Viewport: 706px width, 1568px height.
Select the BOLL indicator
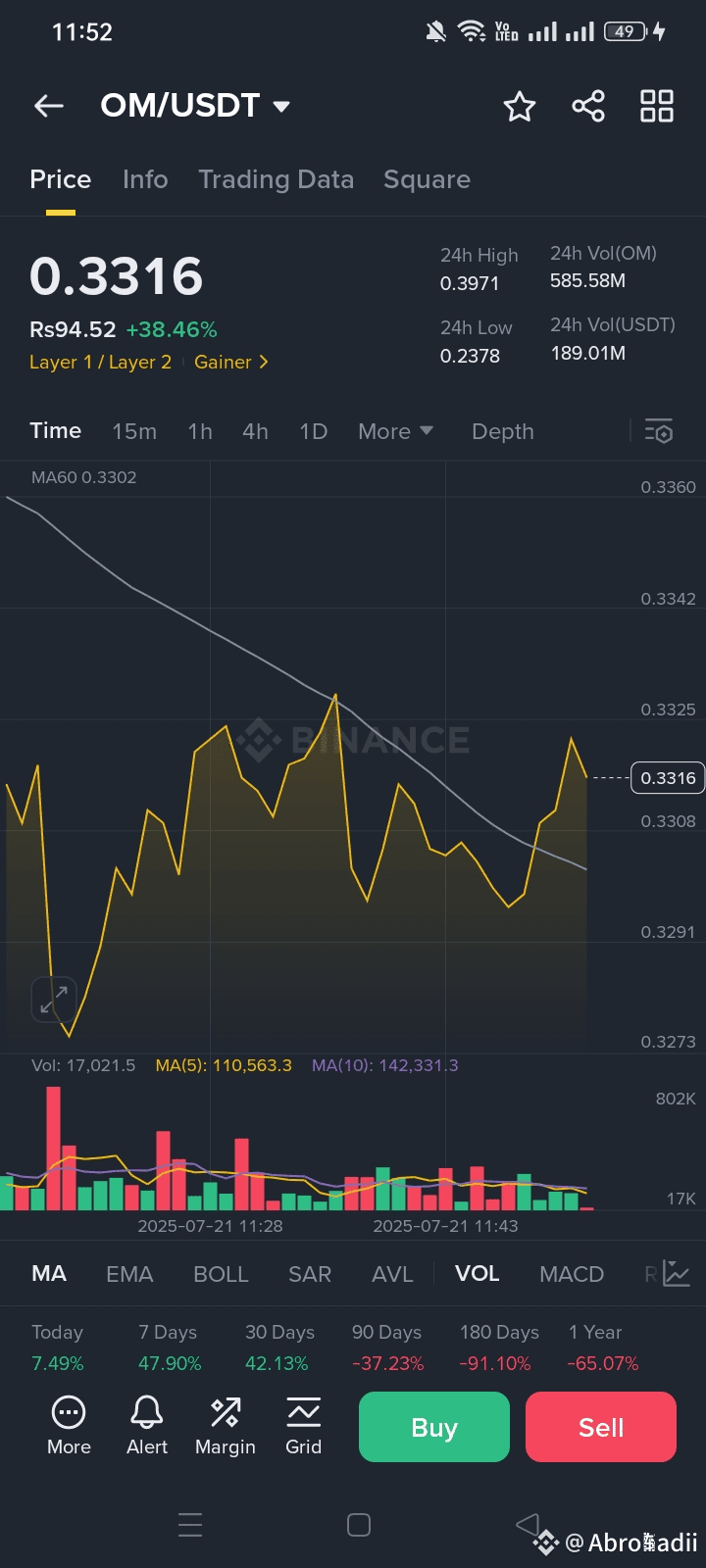coord(221,1274)
